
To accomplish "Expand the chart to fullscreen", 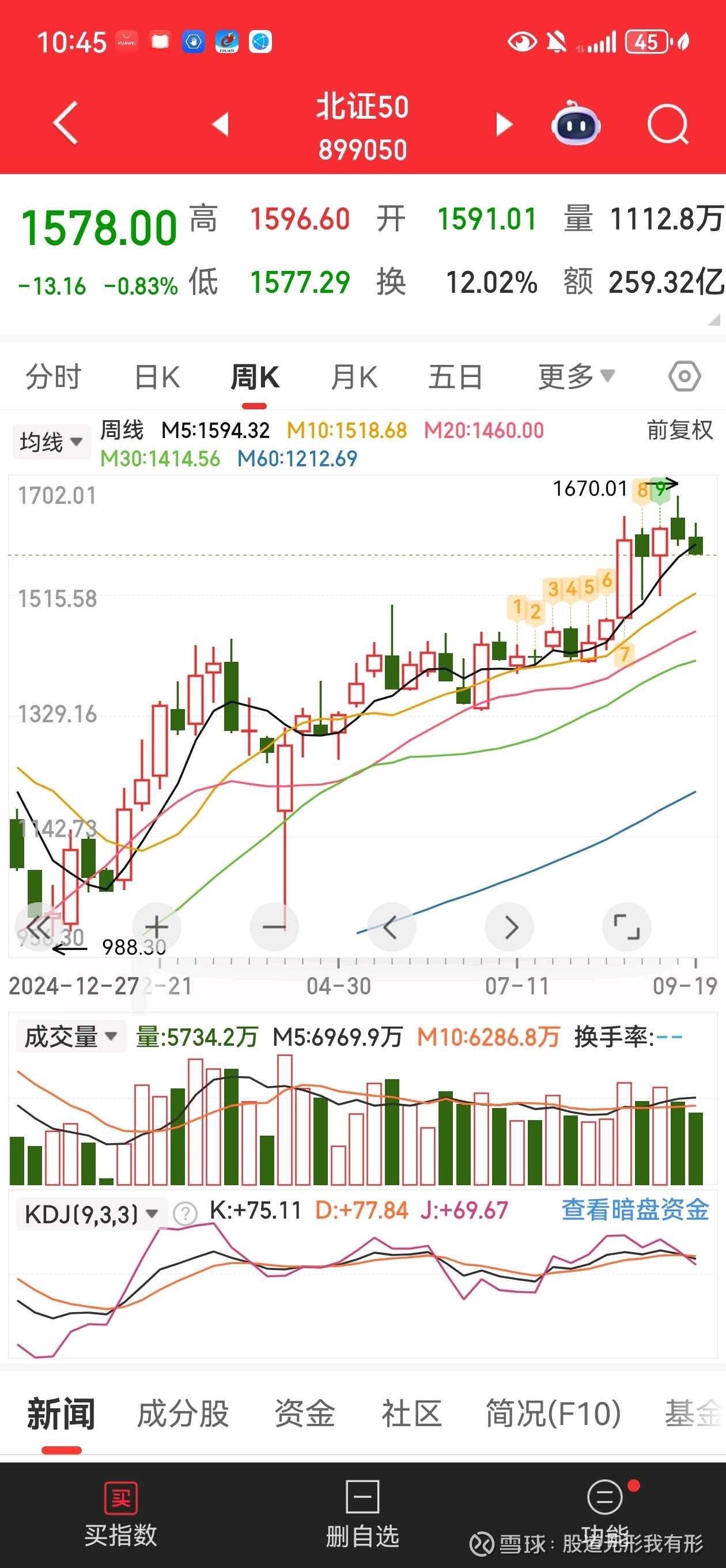I will [626, 927].
